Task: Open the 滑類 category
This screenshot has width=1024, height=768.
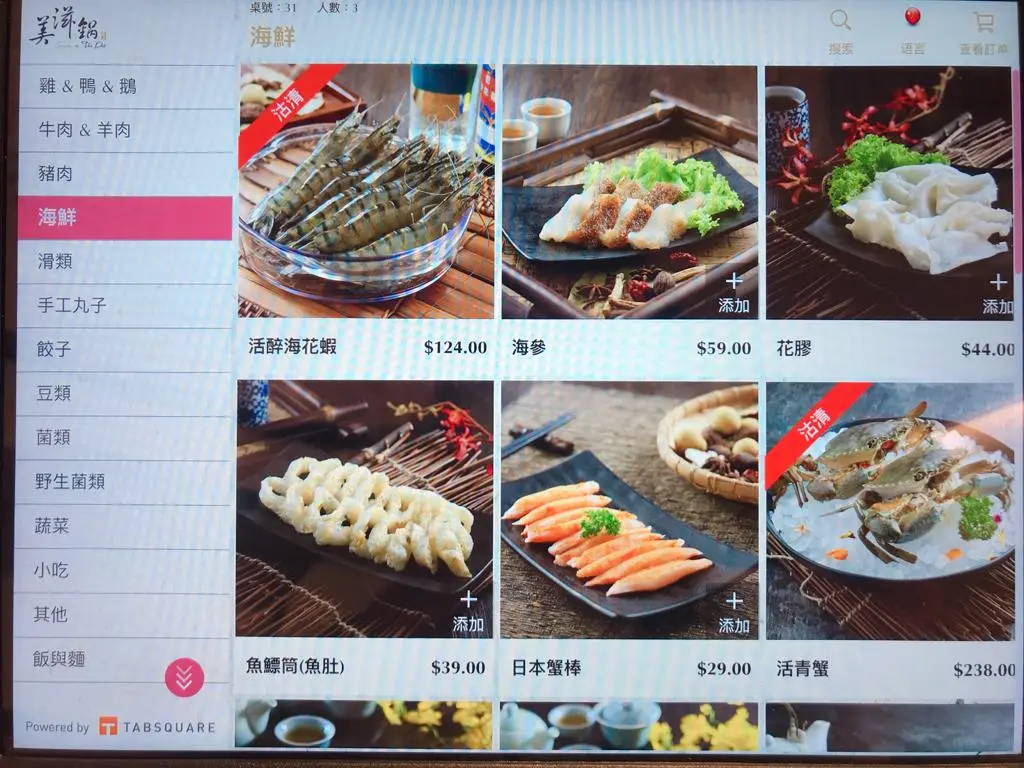Action: (x=125, y=262)
